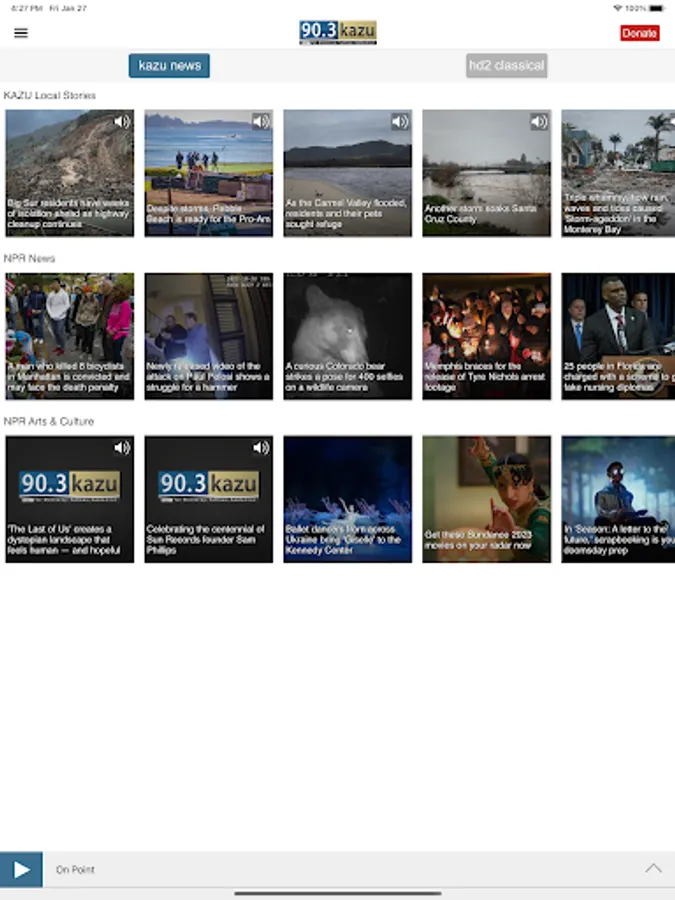
Task: Open the 'Storm-ageddon' Monterey Bay story
Action: click(617, 173)
